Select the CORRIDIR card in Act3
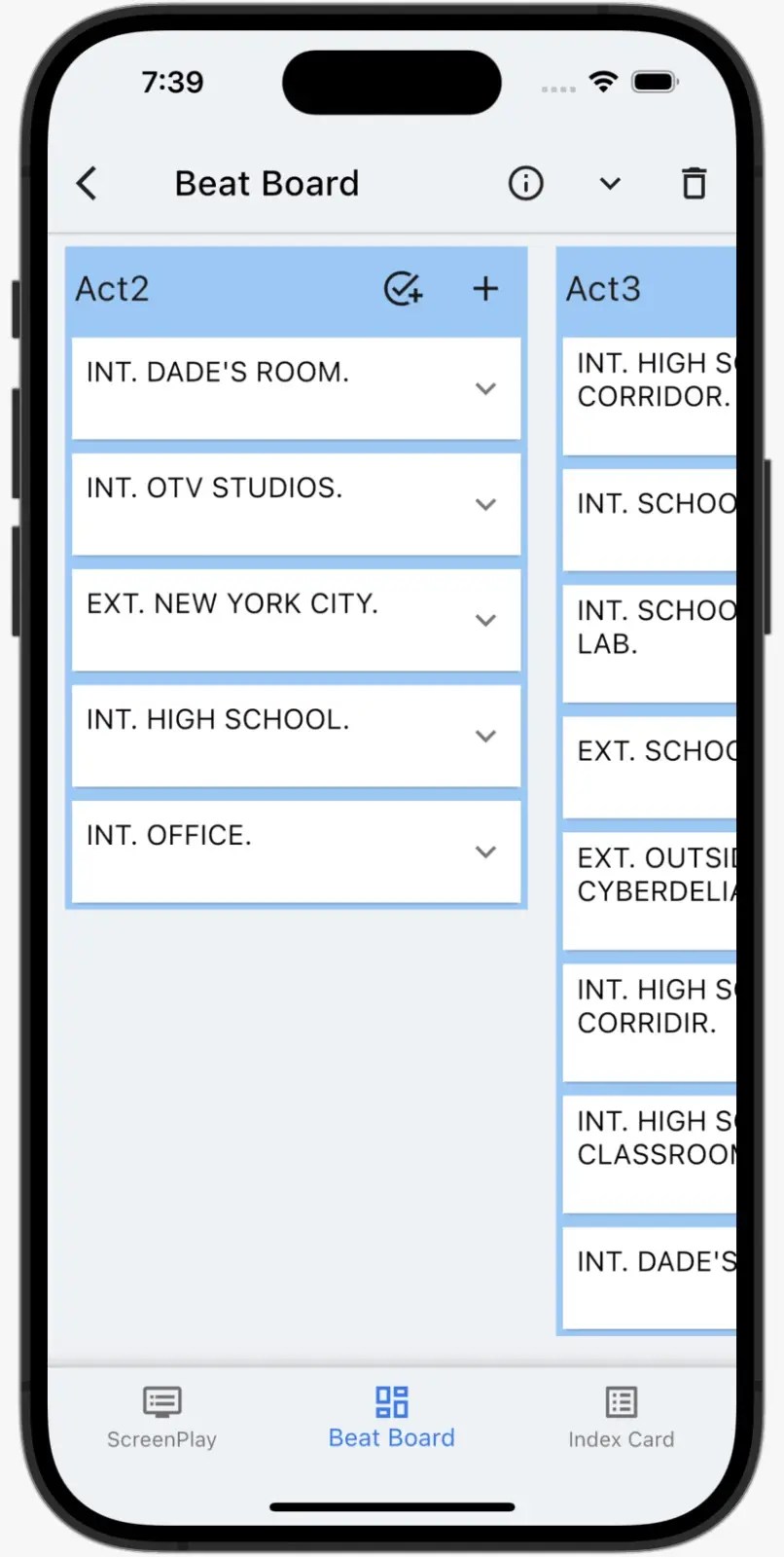The image size is (784, 1557). (x=650, y=1022)
